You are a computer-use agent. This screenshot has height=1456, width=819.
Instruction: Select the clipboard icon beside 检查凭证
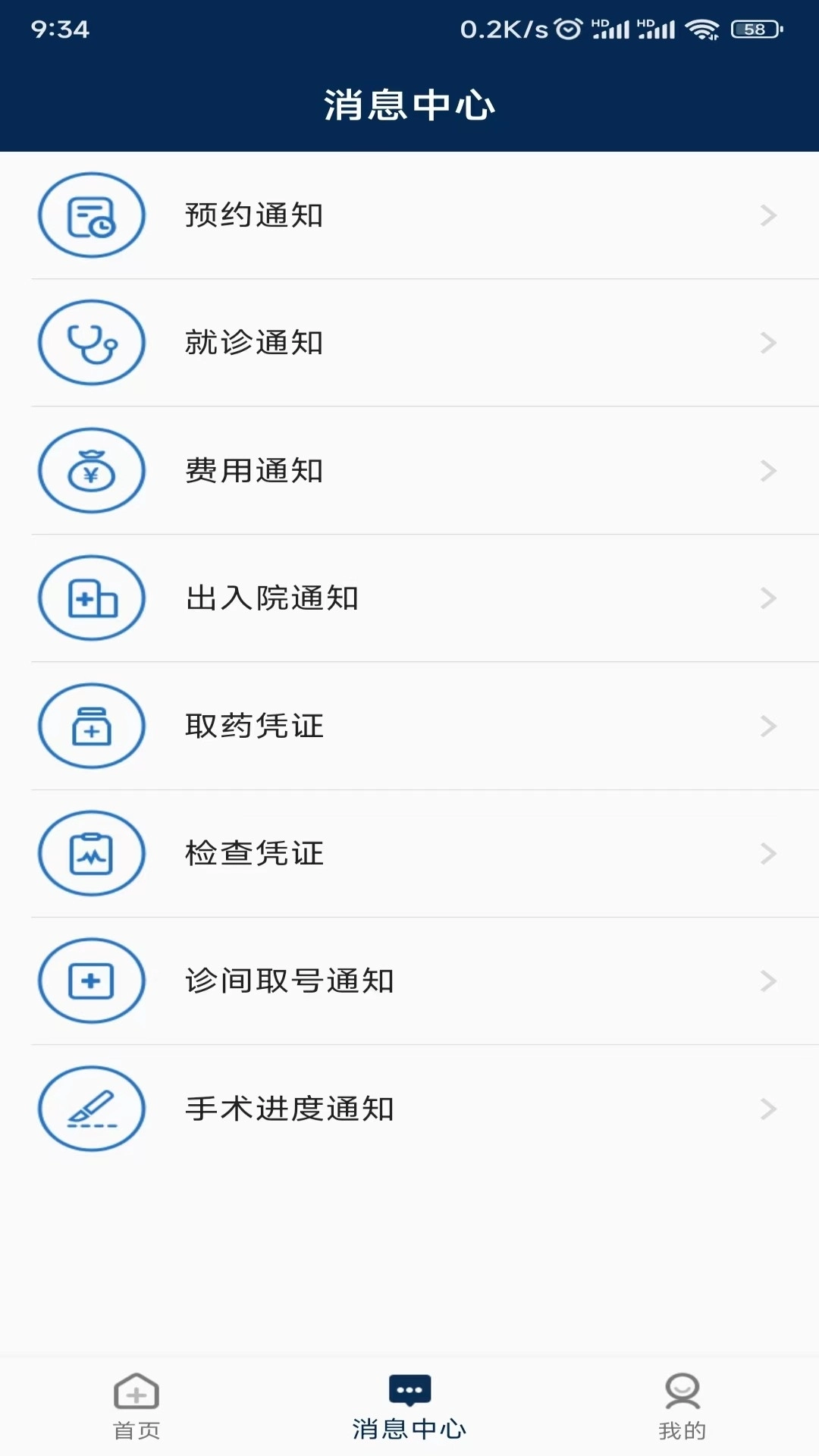pyautogui.click(x=91, y=853)
